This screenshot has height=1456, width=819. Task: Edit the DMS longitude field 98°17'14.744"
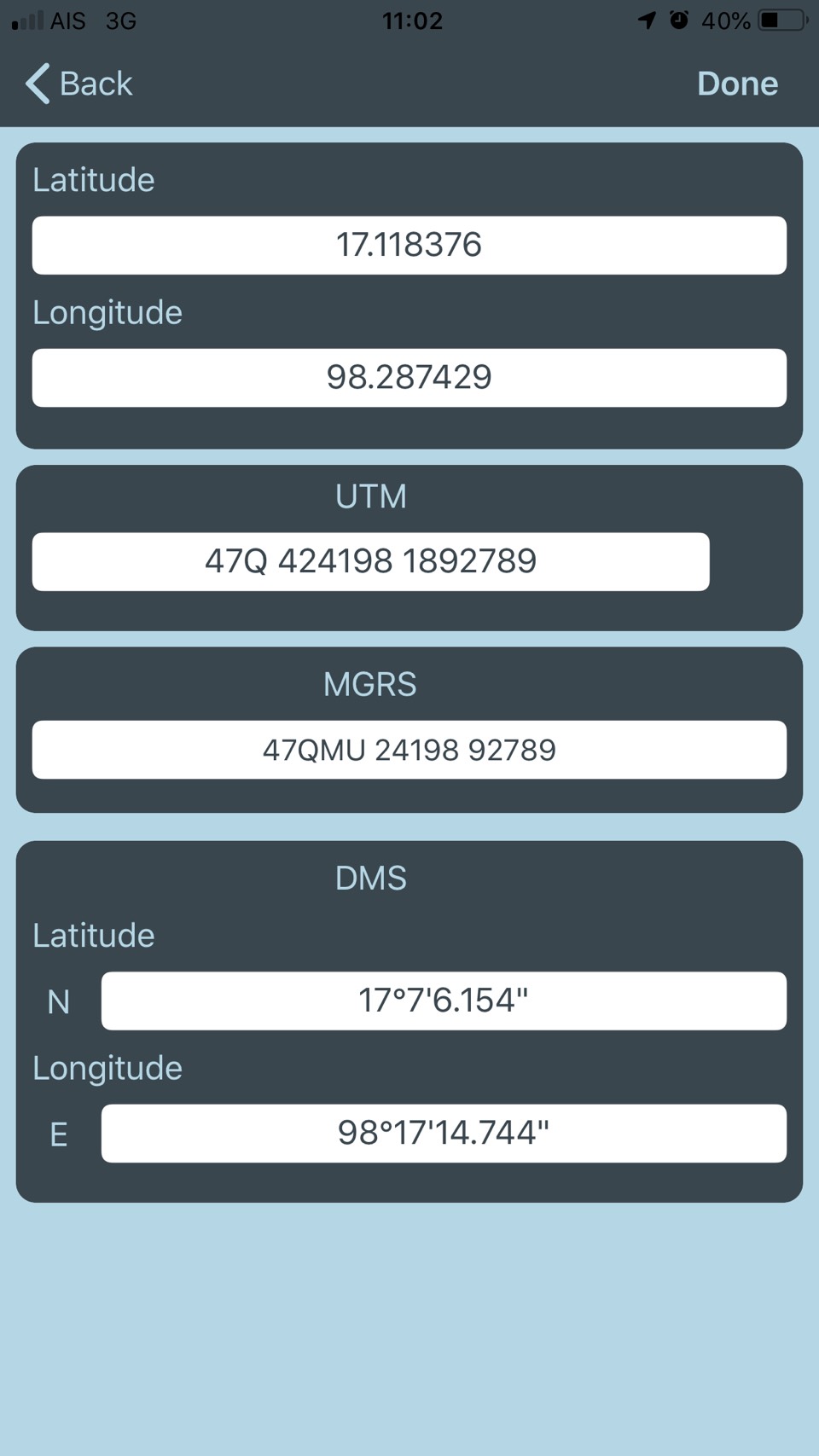point(444,1133)
